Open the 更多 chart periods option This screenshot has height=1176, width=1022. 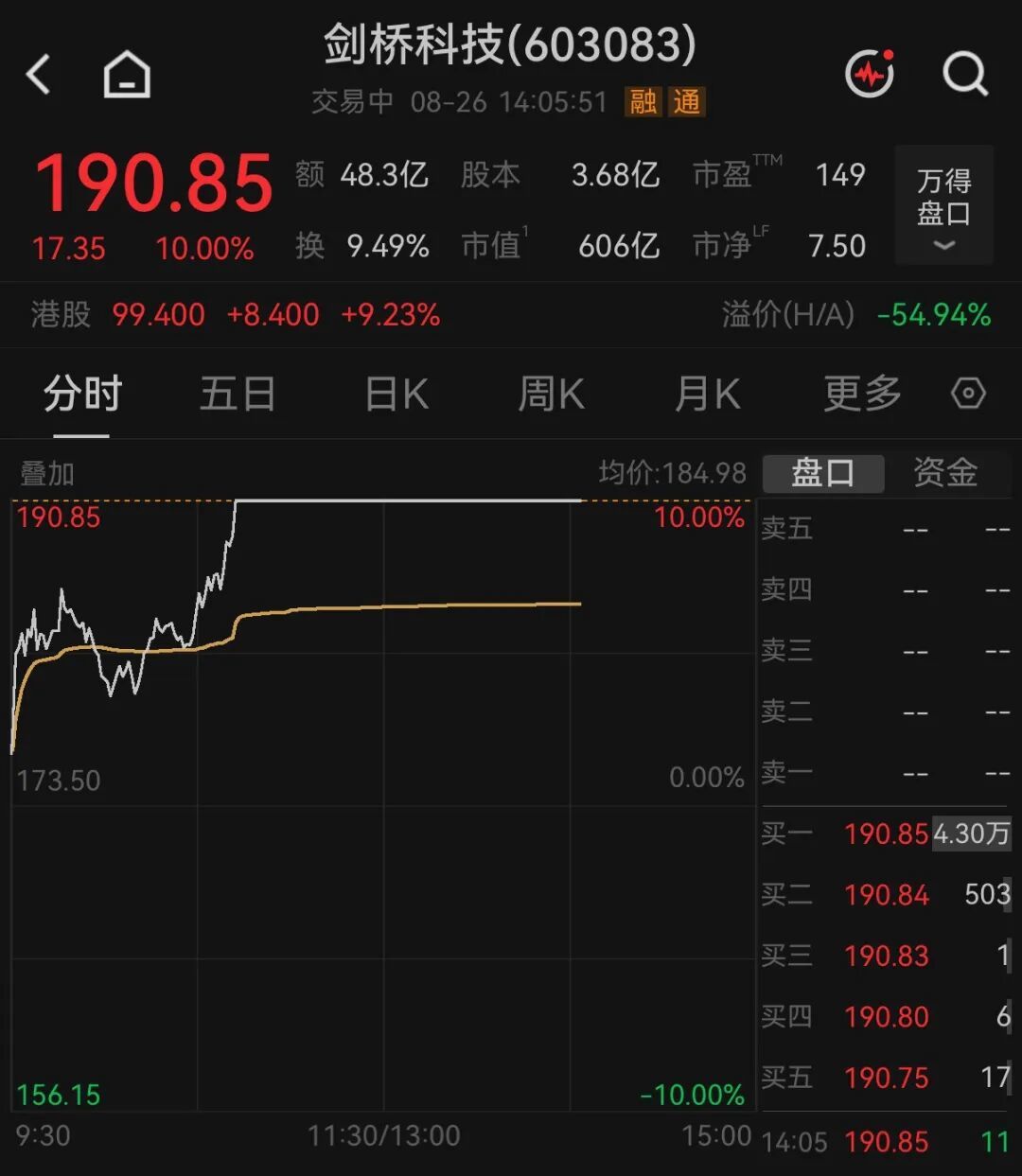[x=862, y=394]
